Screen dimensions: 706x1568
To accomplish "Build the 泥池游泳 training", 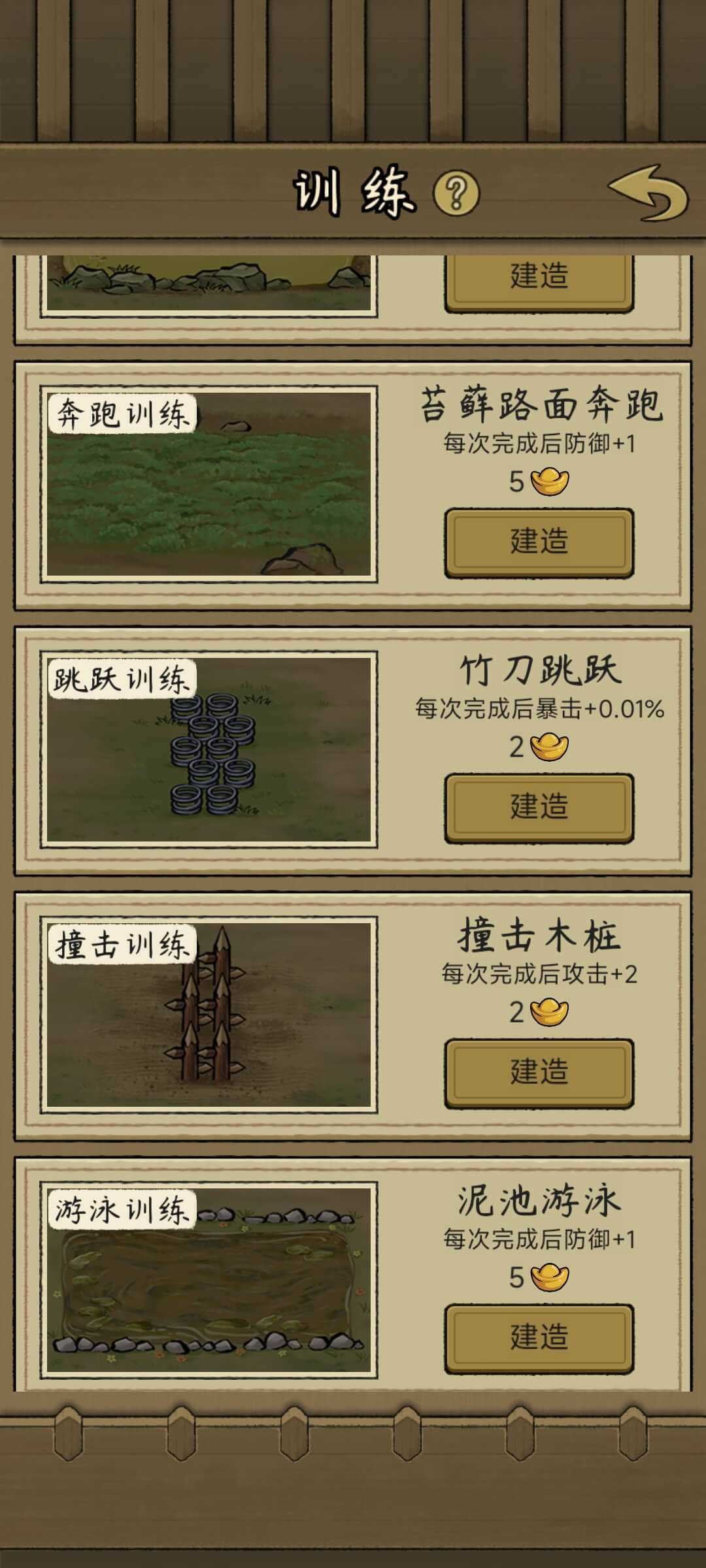I will tap(539, 1338).
